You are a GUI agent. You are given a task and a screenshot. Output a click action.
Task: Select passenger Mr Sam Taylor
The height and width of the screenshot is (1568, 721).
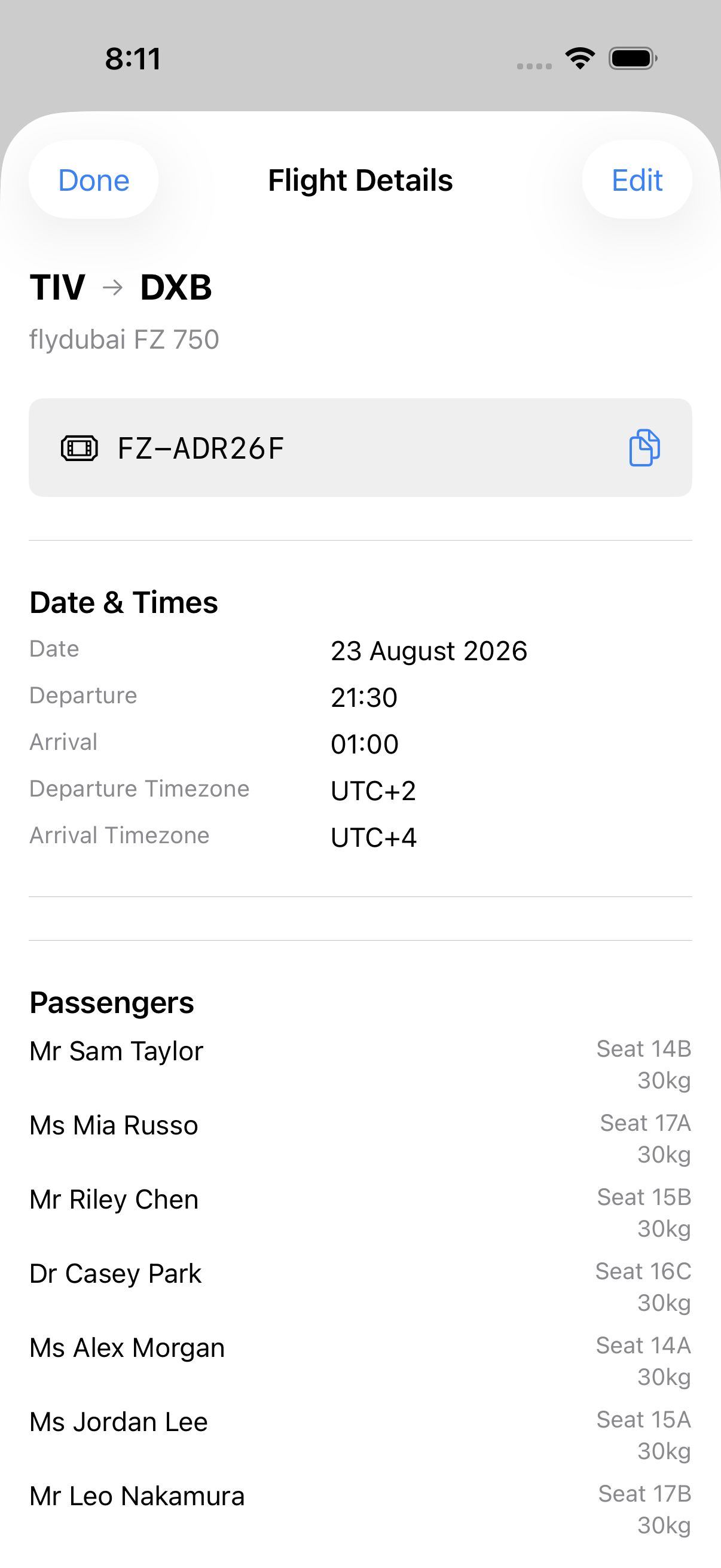click(x=116, y=1050)
